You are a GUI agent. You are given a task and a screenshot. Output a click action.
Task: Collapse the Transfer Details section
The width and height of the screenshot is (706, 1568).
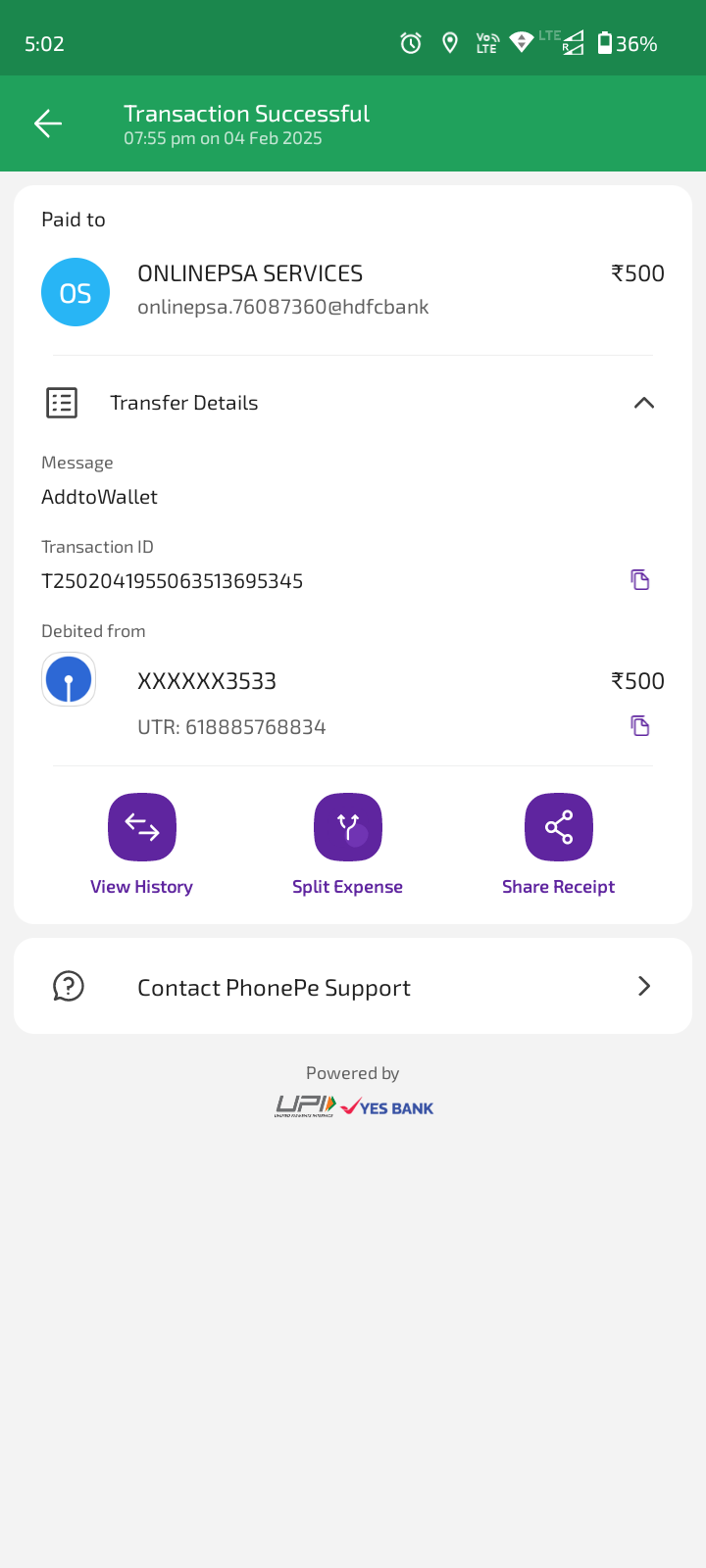(x=643, y=403)
